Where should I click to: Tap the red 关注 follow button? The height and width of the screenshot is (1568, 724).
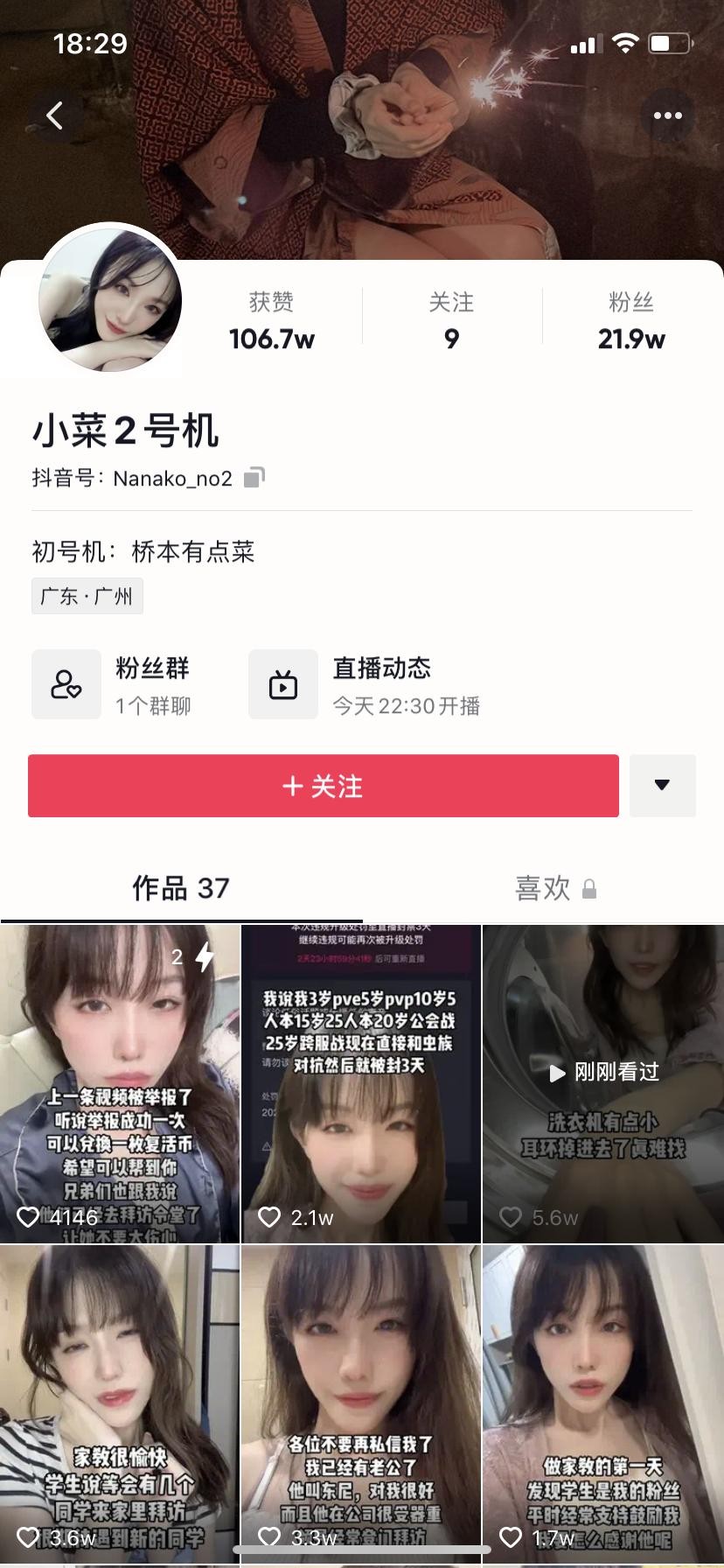tap(323, 786)
